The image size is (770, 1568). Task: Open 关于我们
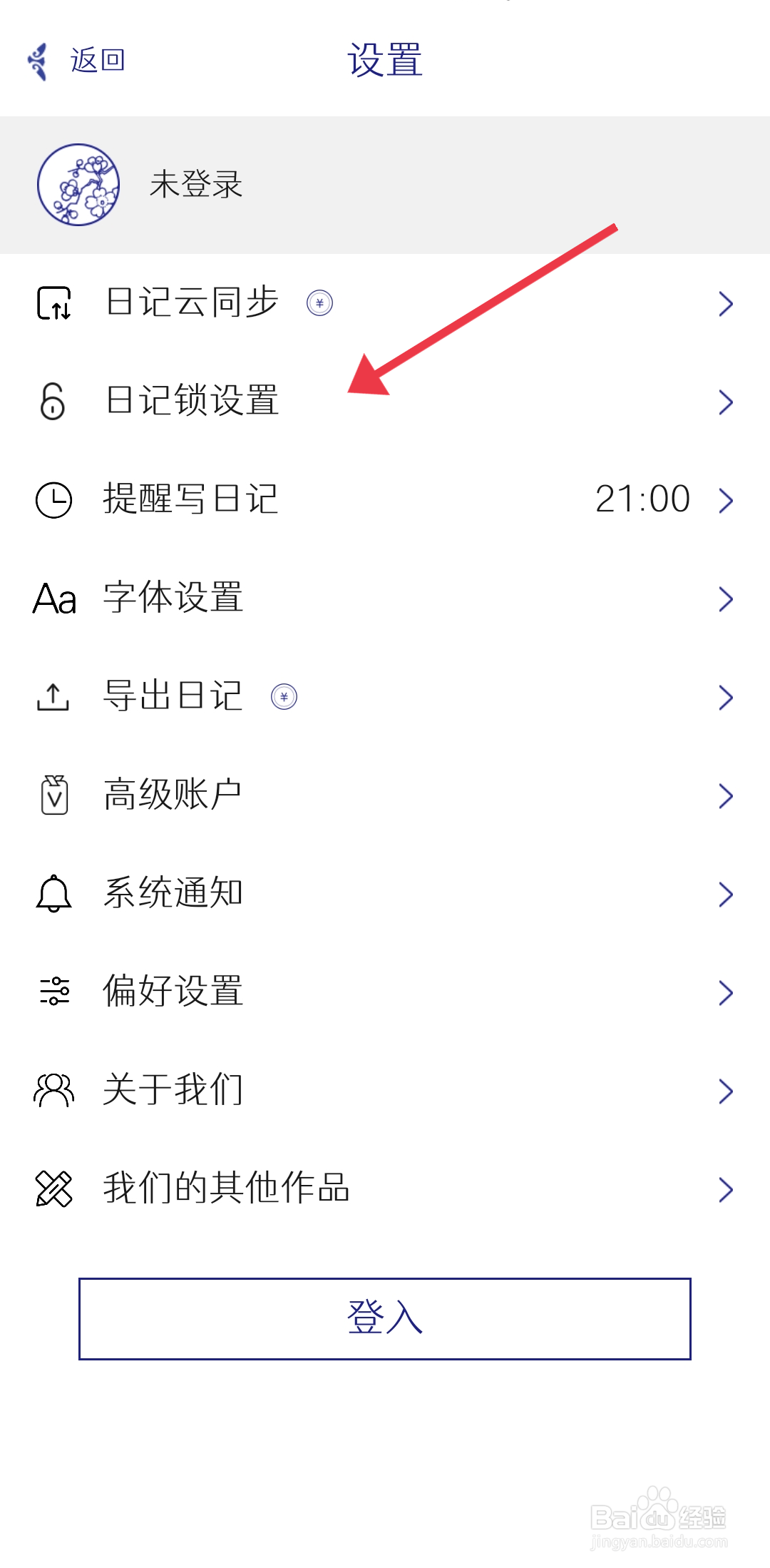(385, 1091)
